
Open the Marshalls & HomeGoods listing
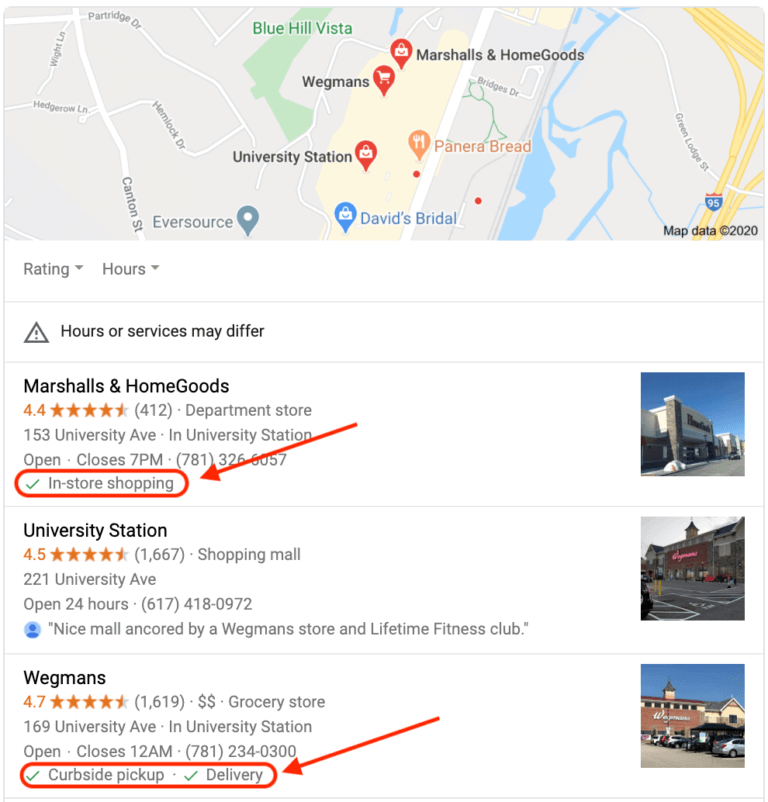[x=126, y=386]
